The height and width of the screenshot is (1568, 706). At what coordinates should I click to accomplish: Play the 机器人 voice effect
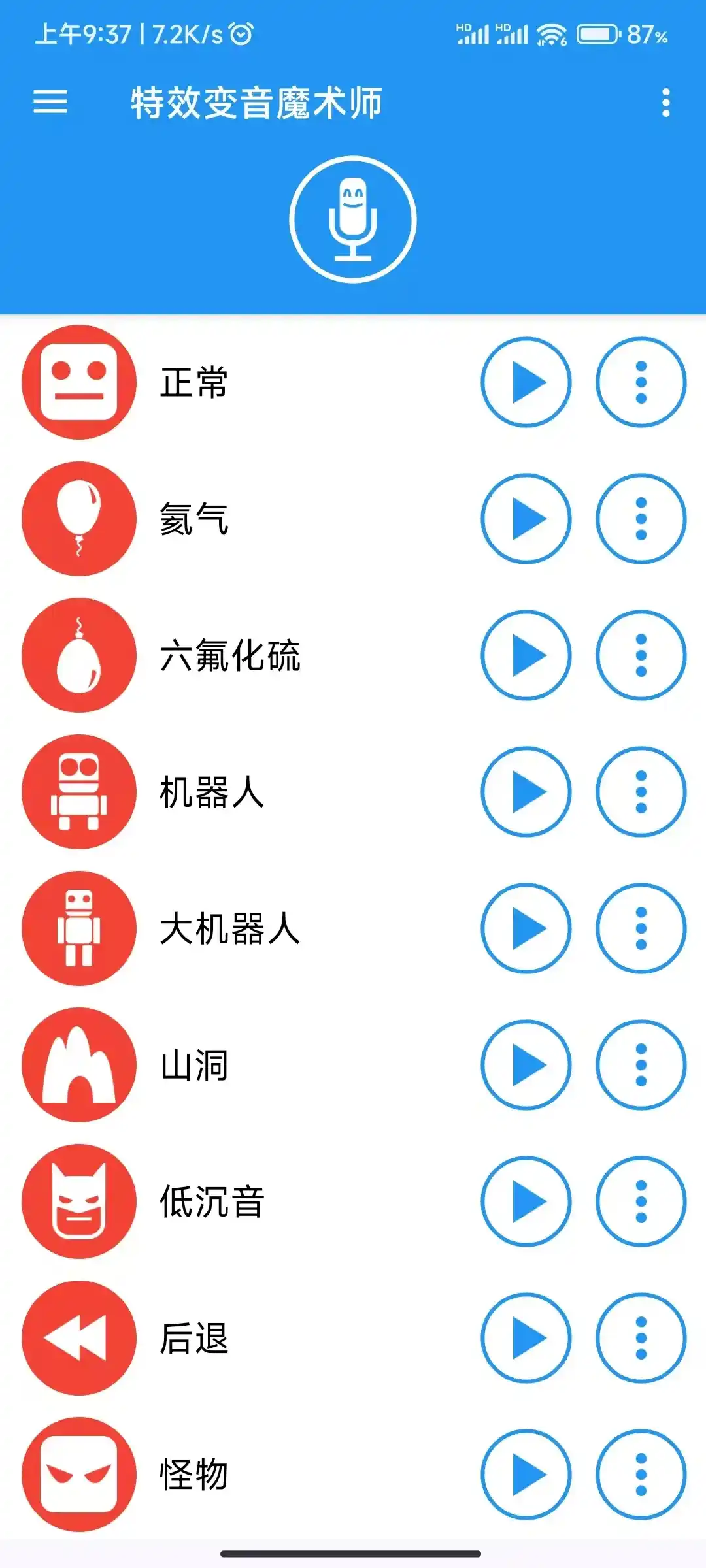(x=526, y=792)
